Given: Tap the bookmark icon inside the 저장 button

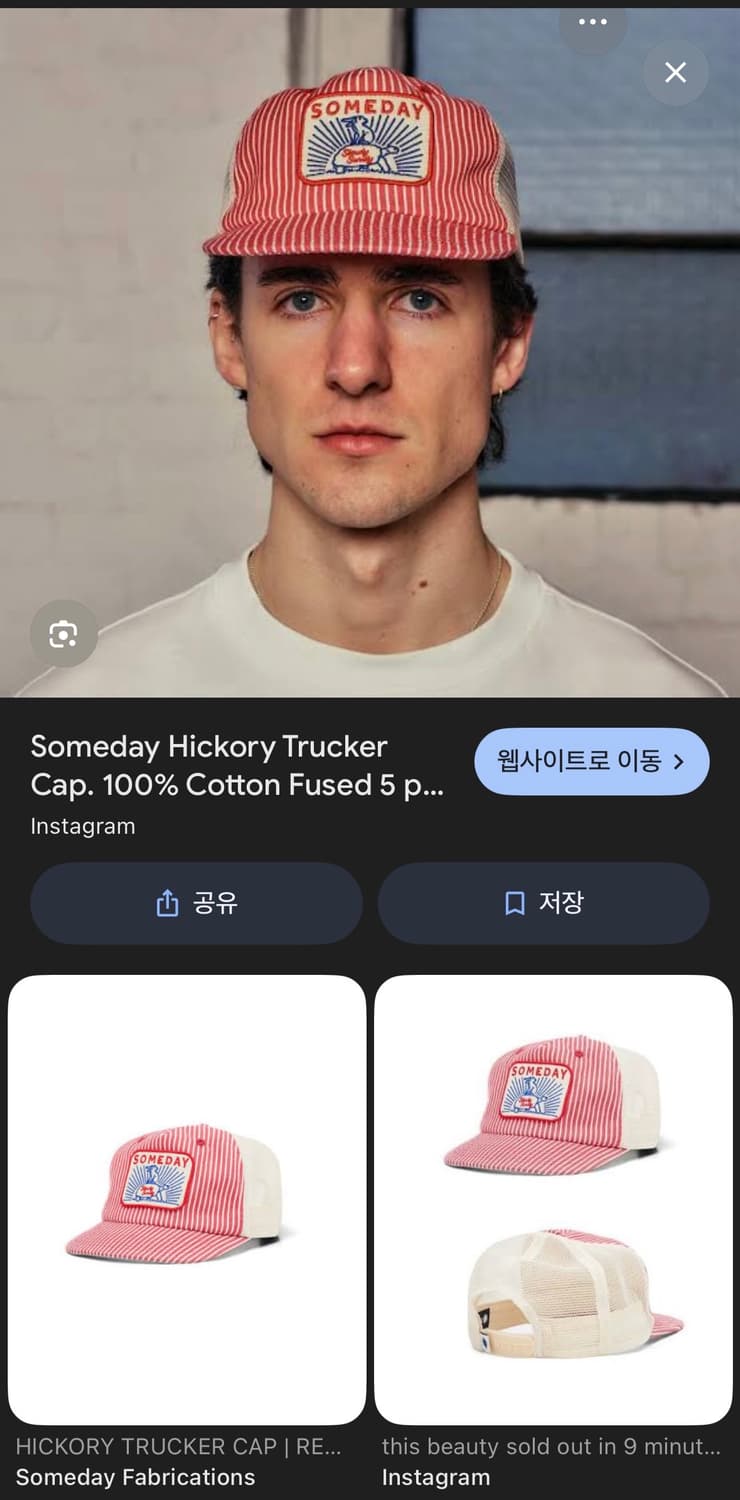Looking at the screenshot, I should coord(513,902).
